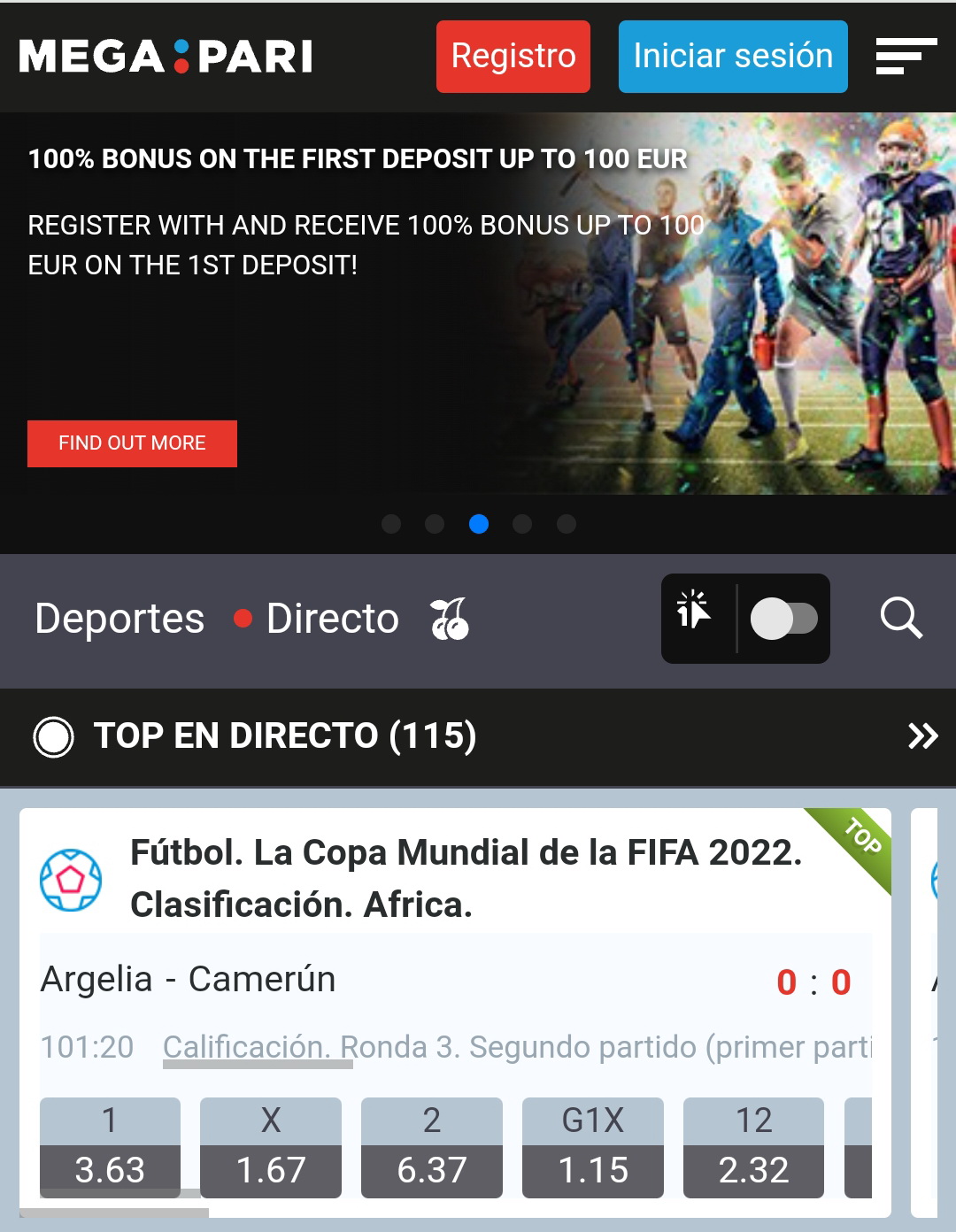Switch to the Deportes tab
The height and width of the screenshot is (1232, 956).
[x=119, y=619]
